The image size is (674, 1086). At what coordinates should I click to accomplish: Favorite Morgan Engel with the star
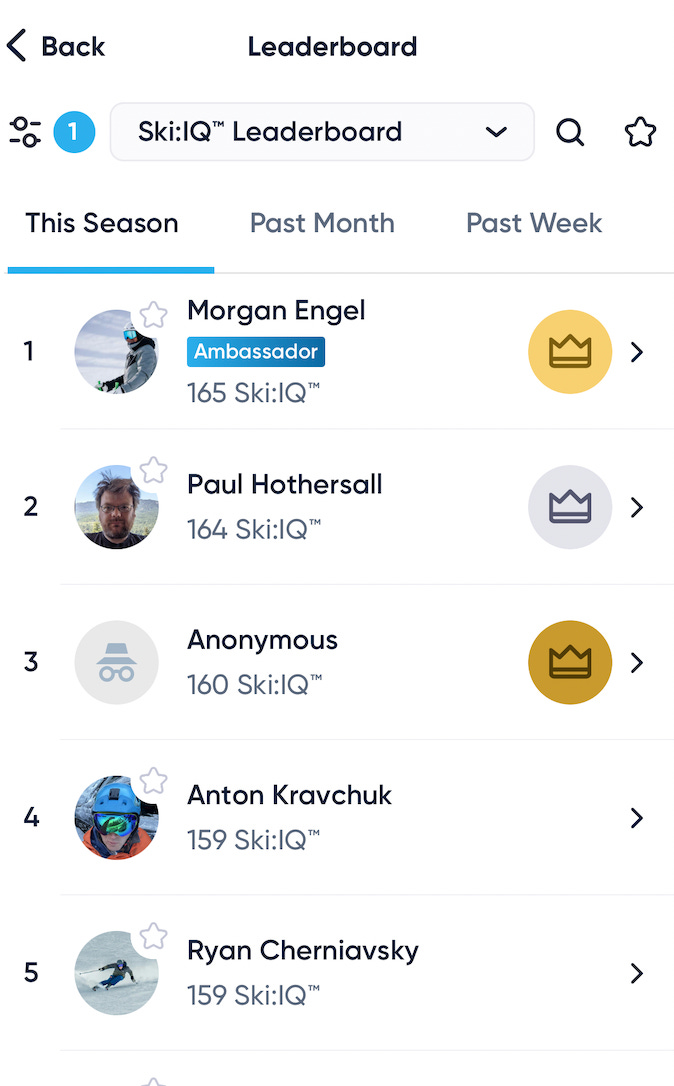[x=154, y=315]
